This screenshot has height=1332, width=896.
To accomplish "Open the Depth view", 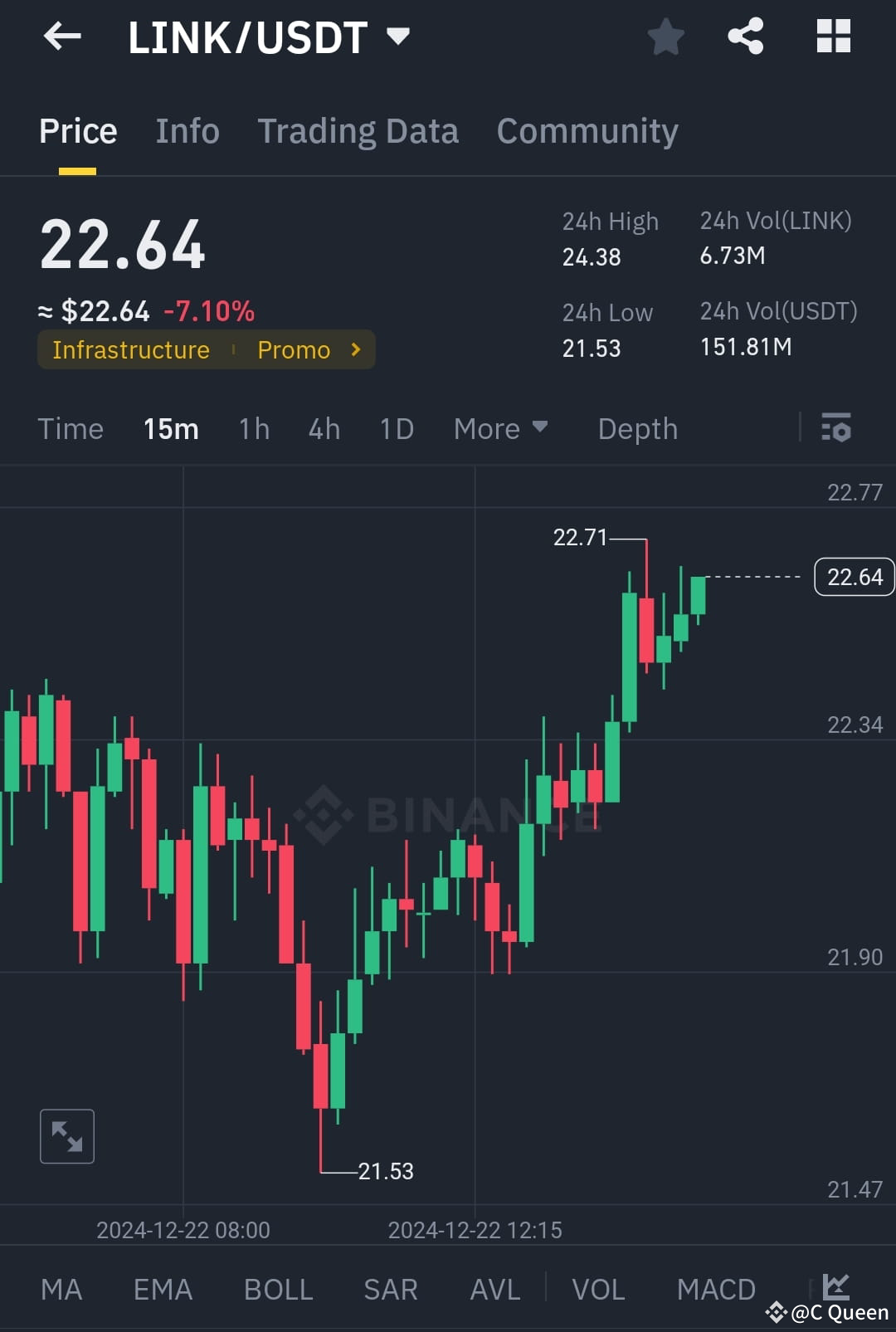I will tap(637, 429).
